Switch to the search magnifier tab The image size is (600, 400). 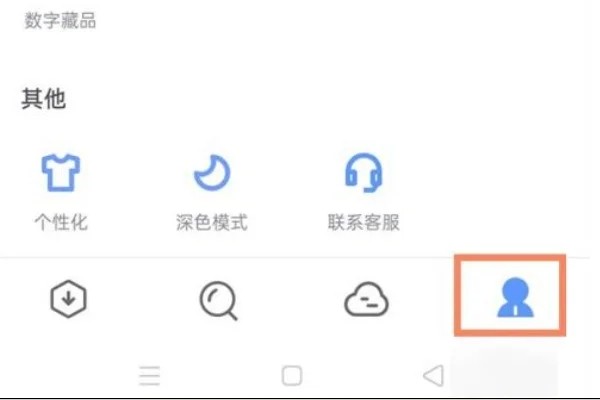click(217, 299)
